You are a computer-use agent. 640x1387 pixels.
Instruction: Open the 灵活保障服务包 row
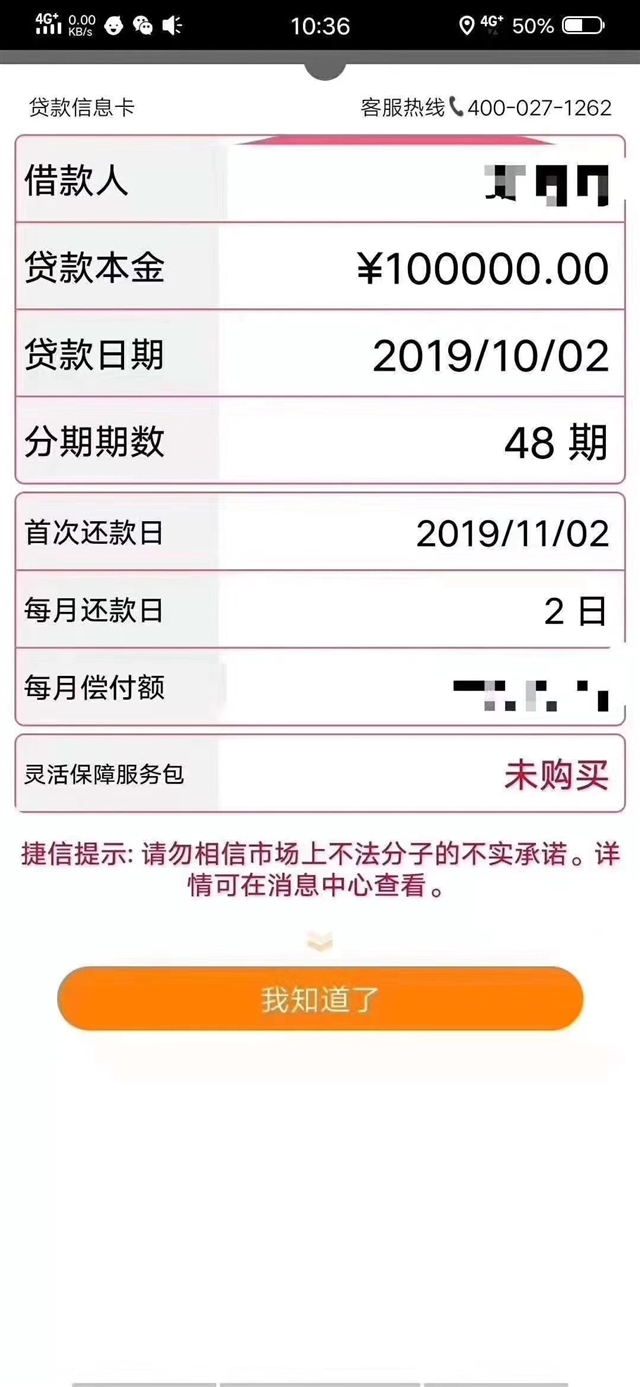tap(320, 773)
